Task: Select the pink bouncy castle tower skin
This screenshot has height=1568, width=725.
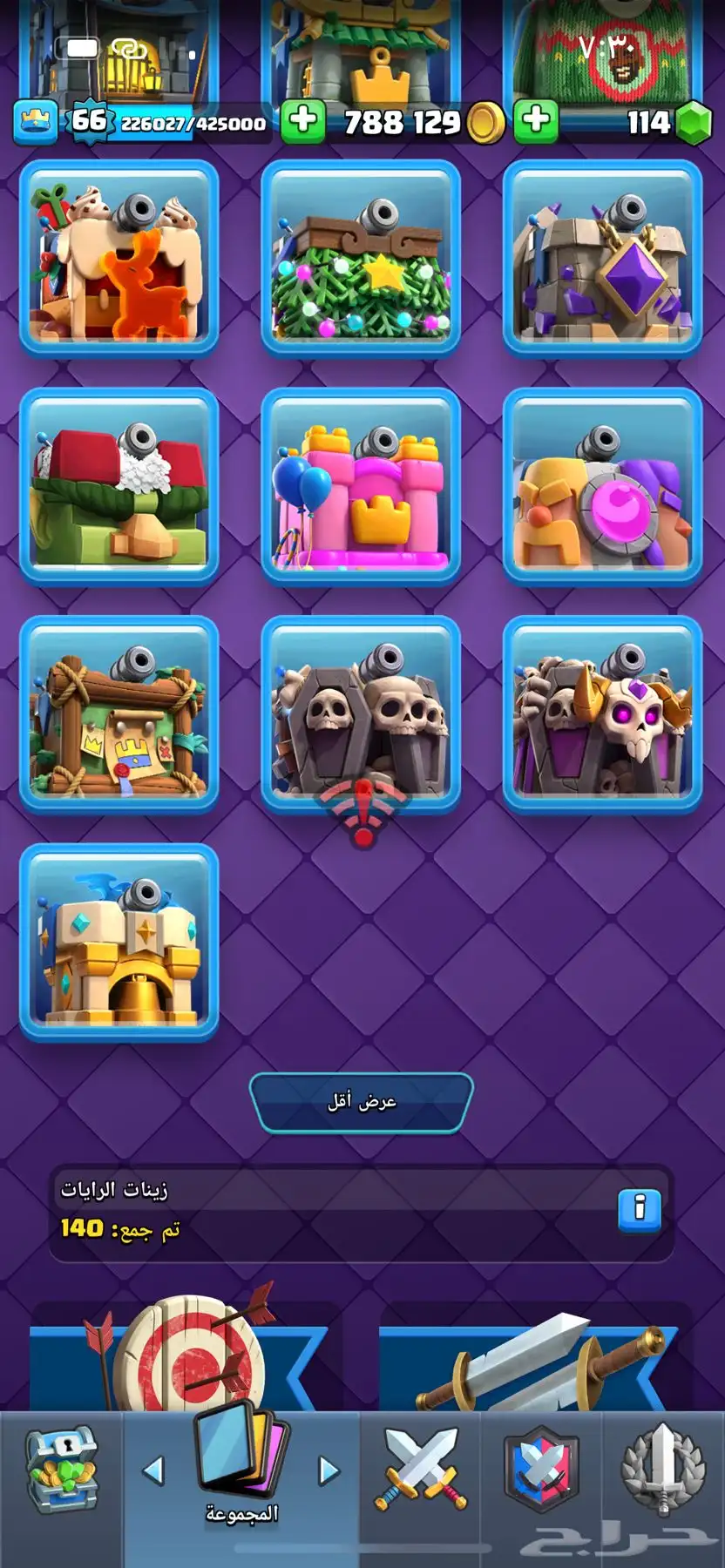Action: pos(361,486)
